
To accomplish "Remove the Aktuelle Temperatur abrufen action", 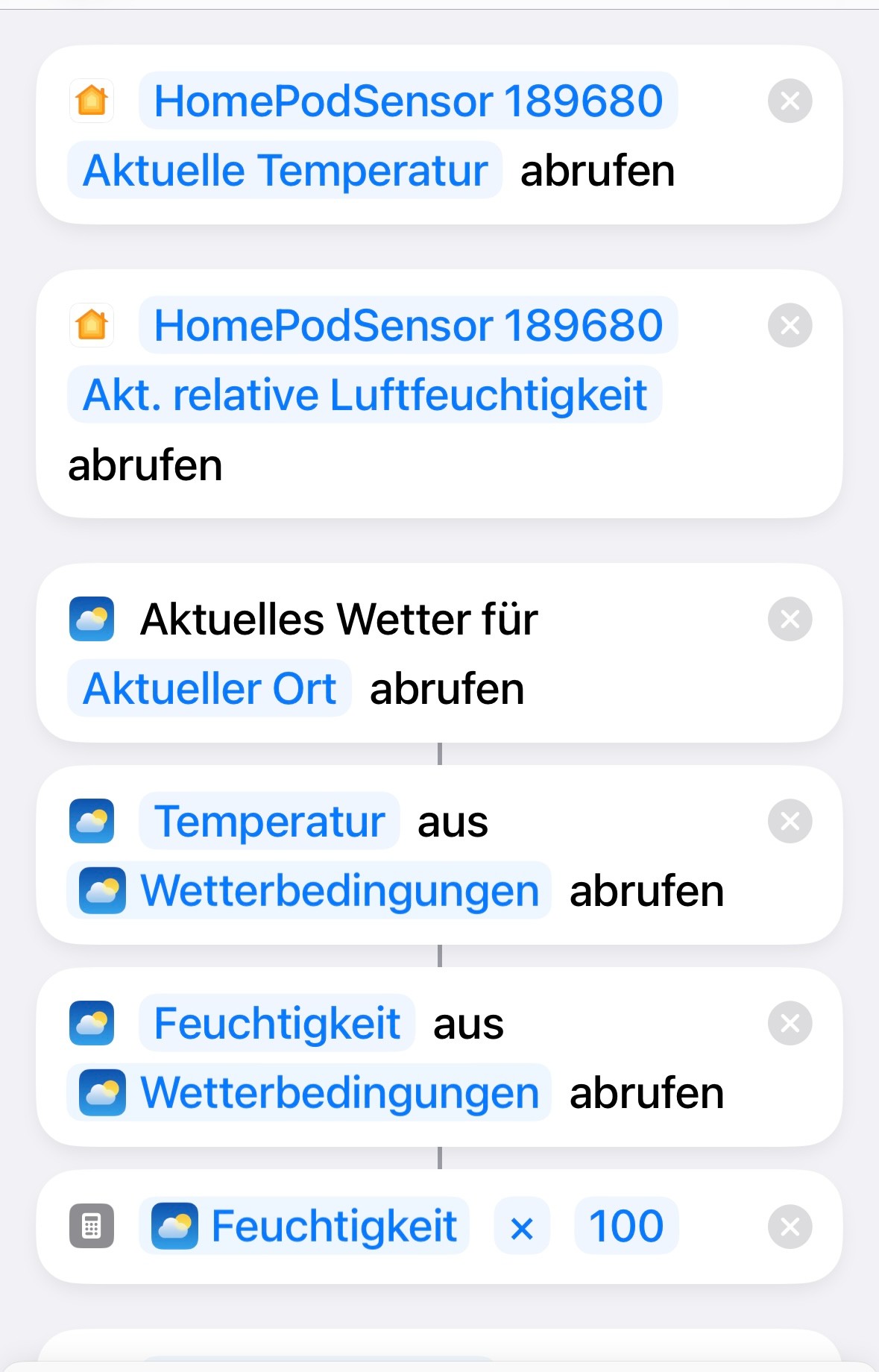I will point(790,101).
